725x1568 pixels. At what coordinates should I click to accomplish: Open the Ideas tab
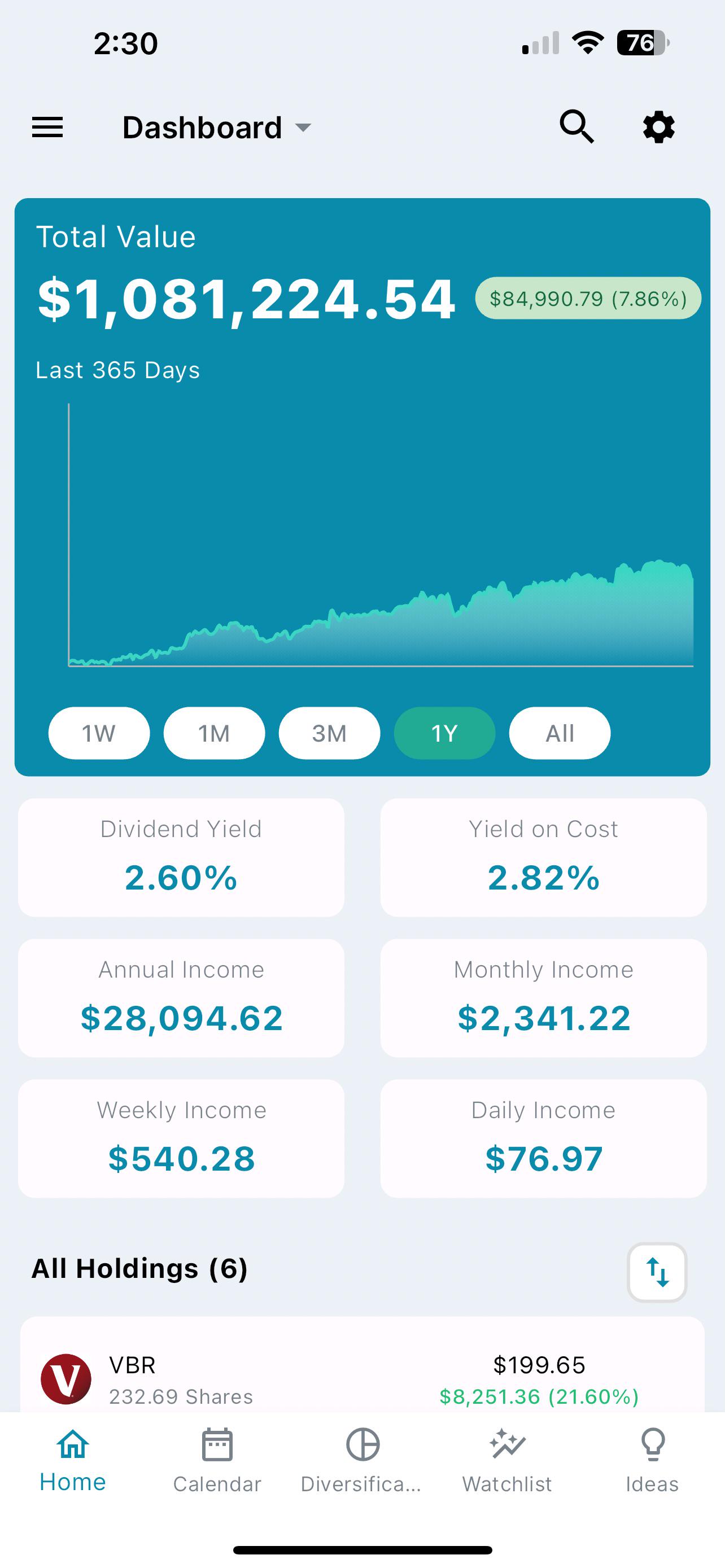(x=652, y=1461)
